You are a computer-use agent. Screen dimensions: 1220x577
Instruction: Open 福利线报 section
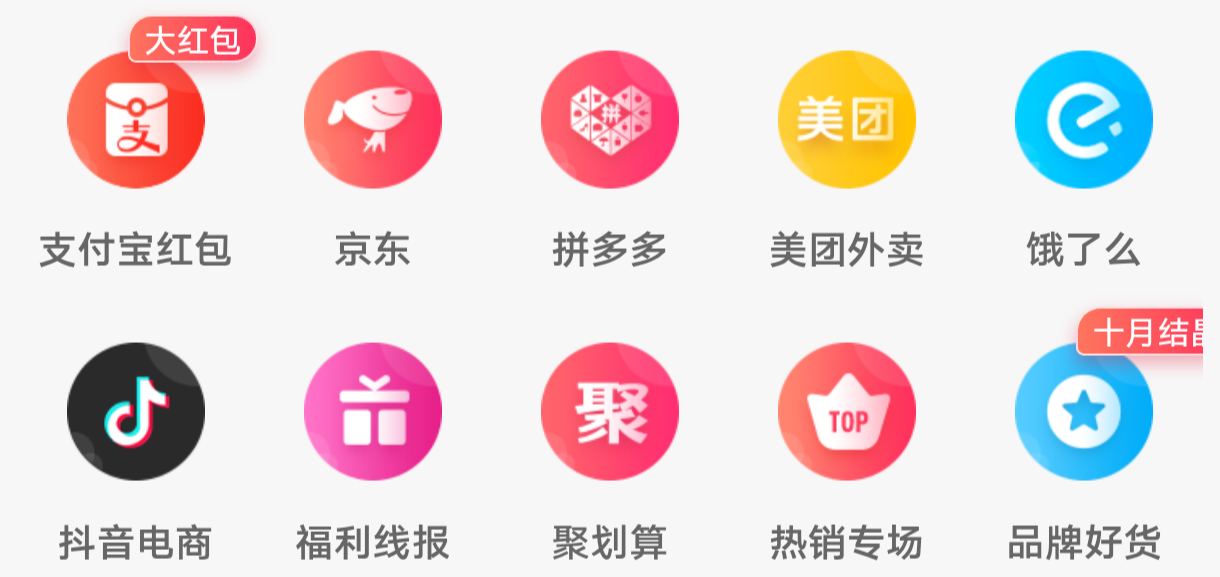pyautogui.click(x=373, y=412)
